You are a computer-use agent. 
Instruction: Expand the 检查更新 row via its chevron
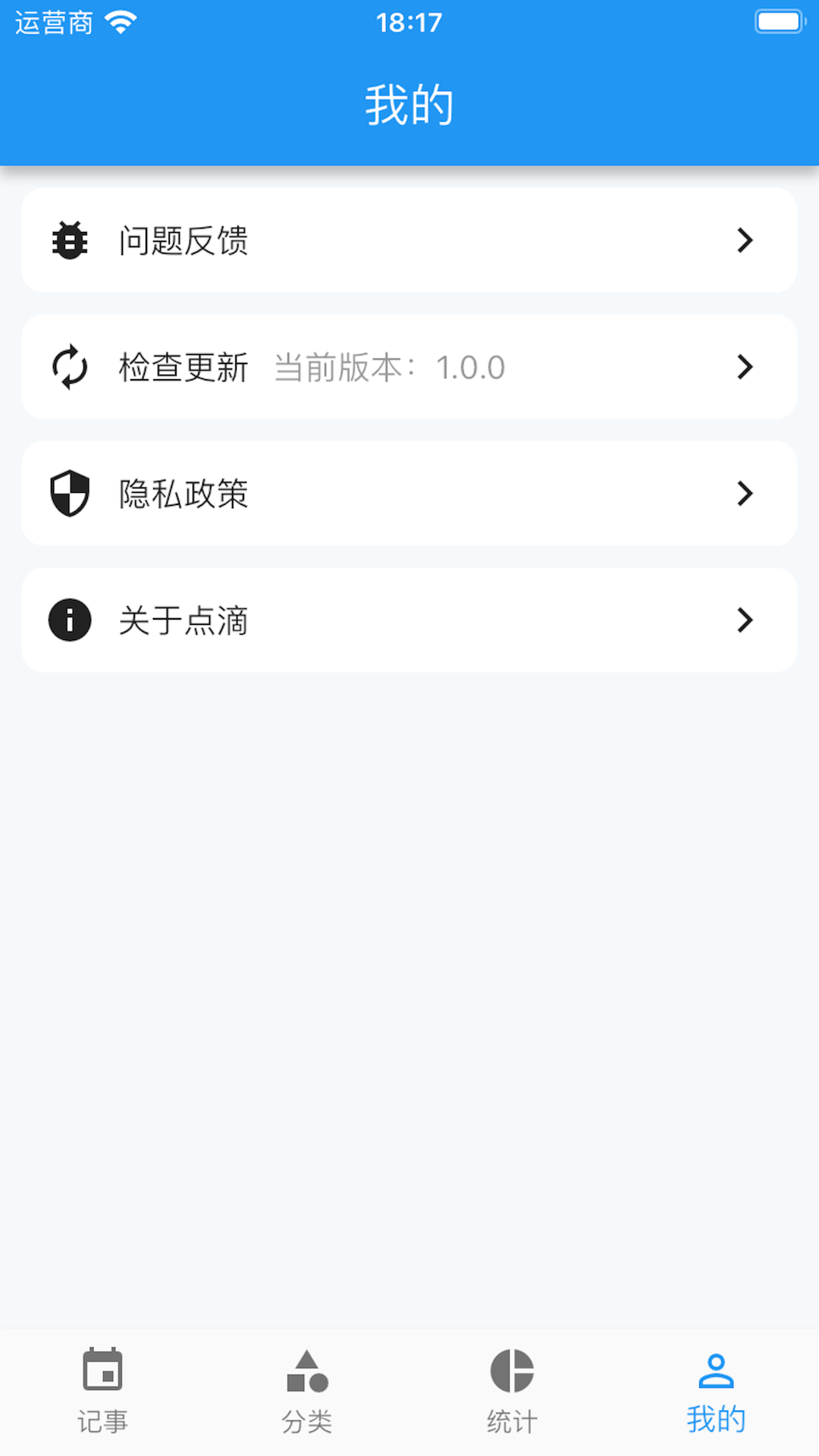(x=745, y=367)
